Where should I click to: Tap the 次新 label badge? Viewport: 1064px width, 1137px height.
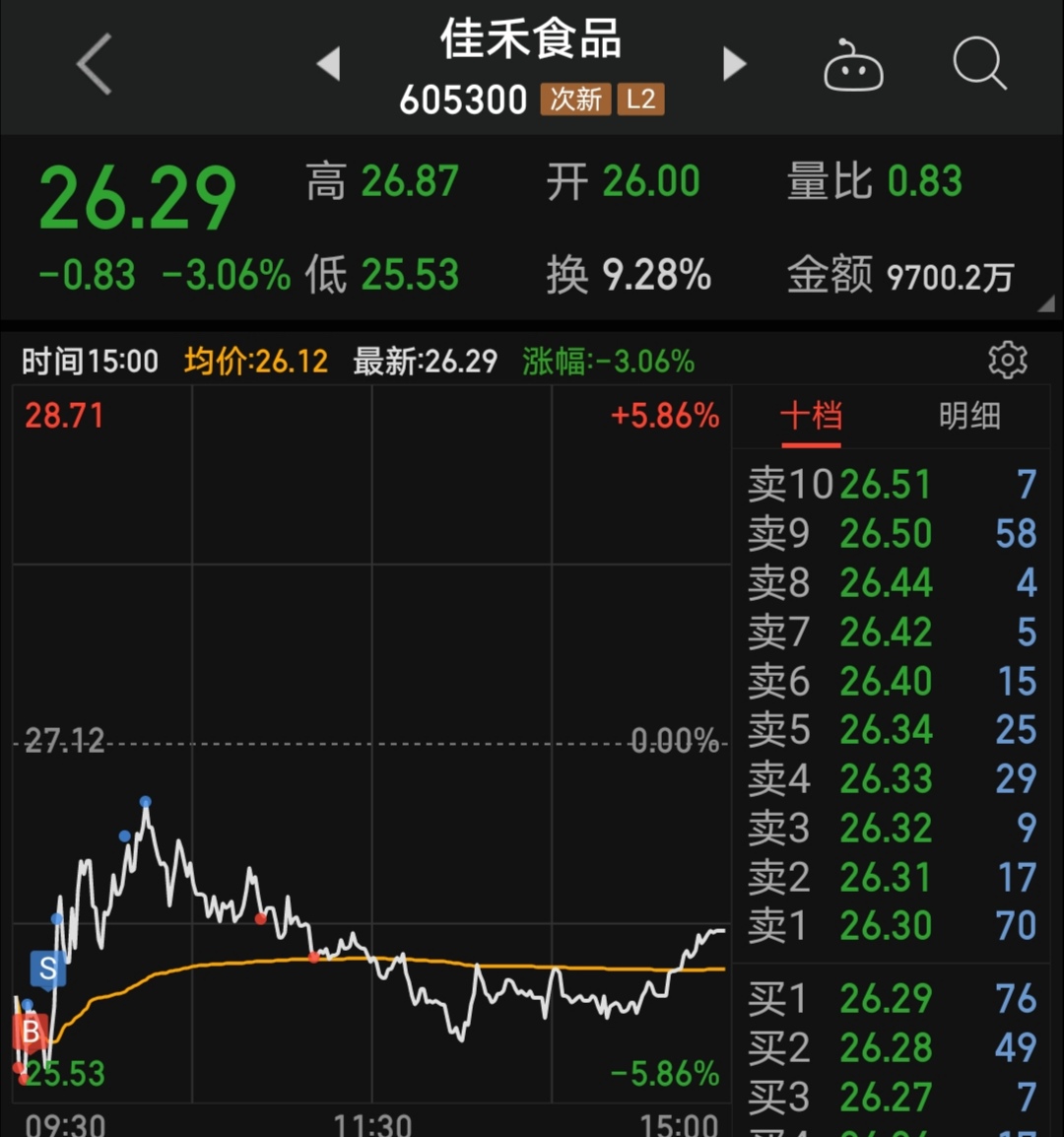pyautogui.click(x=577, y=99)
